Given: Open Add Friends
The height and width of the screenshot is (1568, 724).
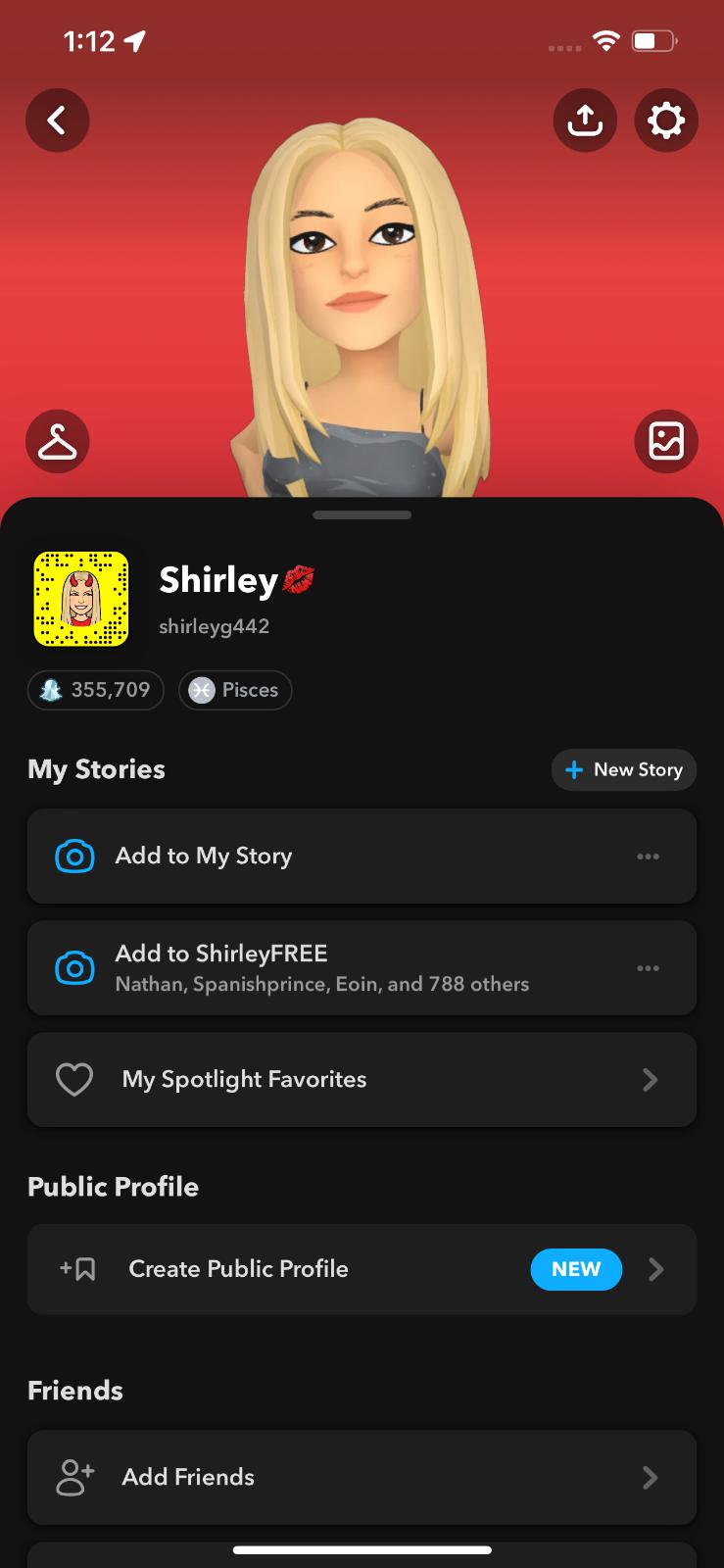Looking at the screenshot, I should coord(362,1477).
